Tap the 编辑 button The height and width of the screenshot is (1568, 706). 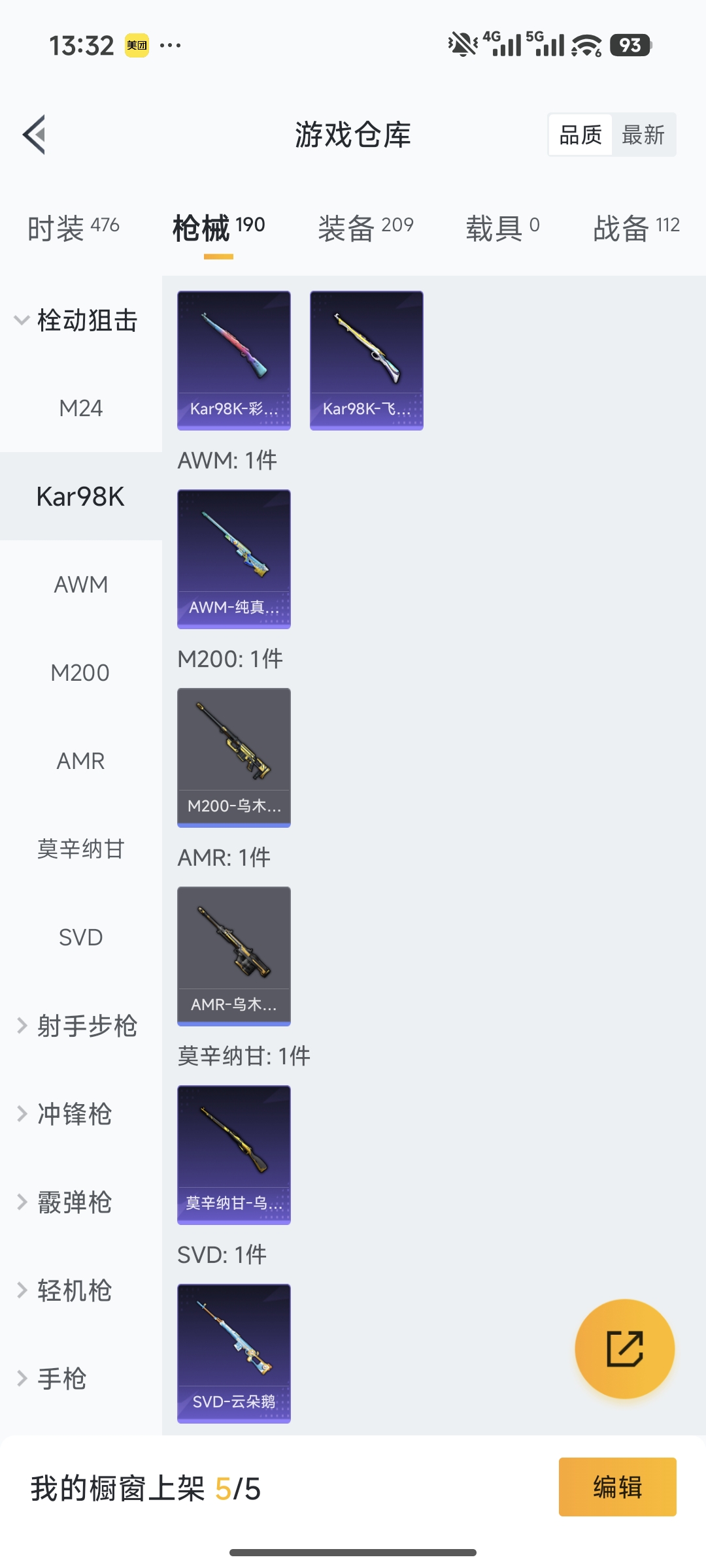(x=617, y=1486)
